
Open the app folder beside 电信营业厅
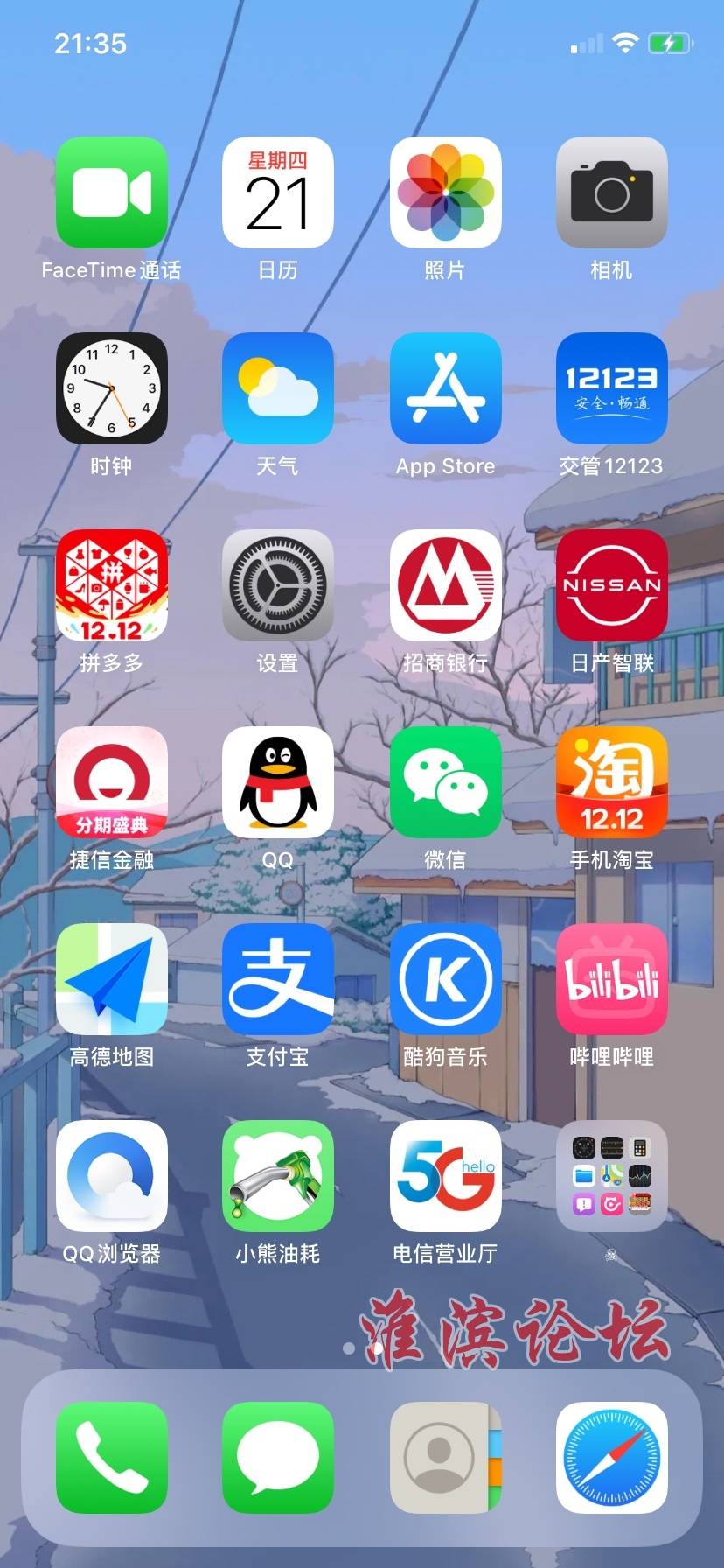pyautogui.click(x=612, y=1176)
